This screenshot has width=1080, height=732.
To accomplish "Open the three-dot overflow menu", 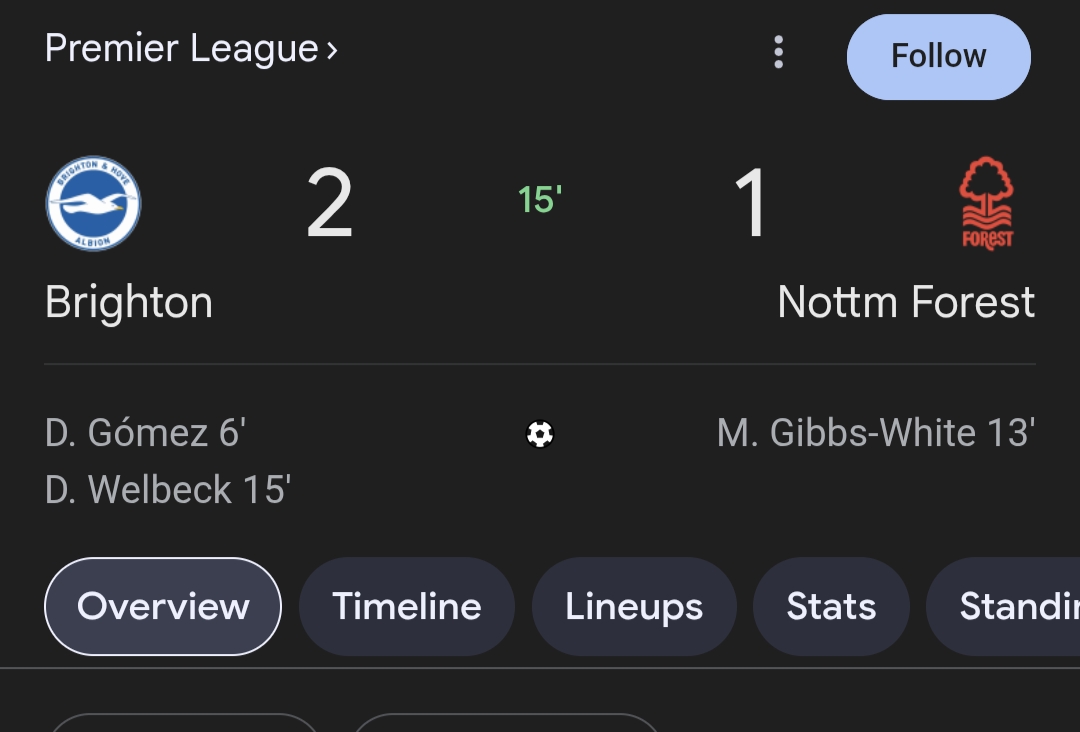I will tap(778, 53).
